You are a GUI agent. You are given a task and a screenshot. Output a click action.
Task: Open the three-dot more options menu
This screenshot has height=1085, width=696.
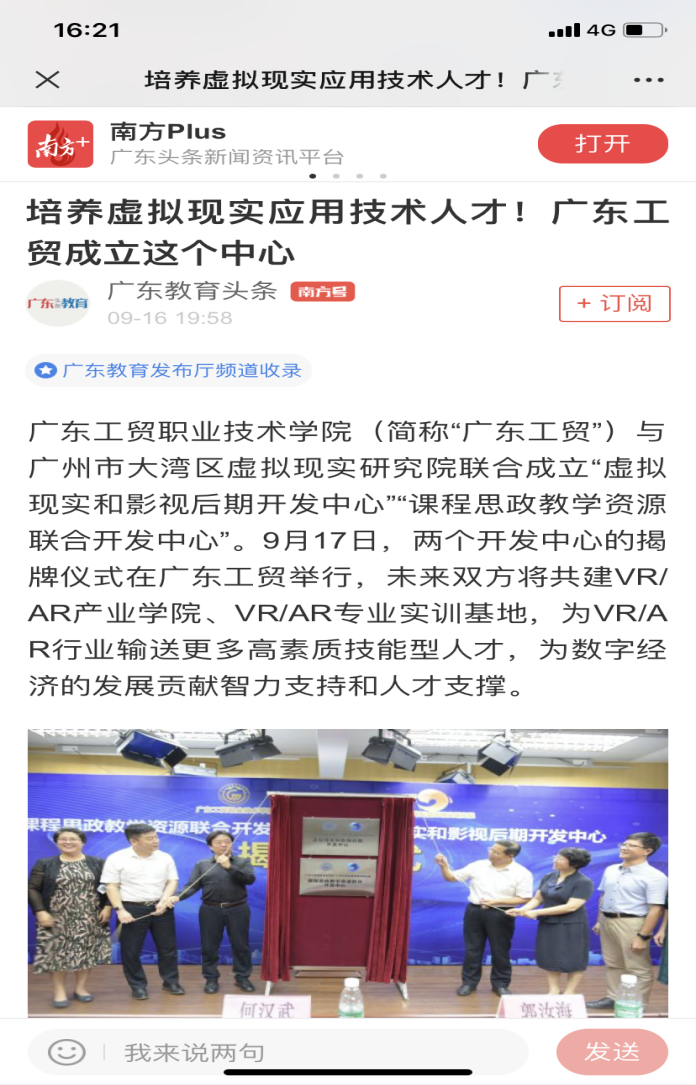[648, 80]
